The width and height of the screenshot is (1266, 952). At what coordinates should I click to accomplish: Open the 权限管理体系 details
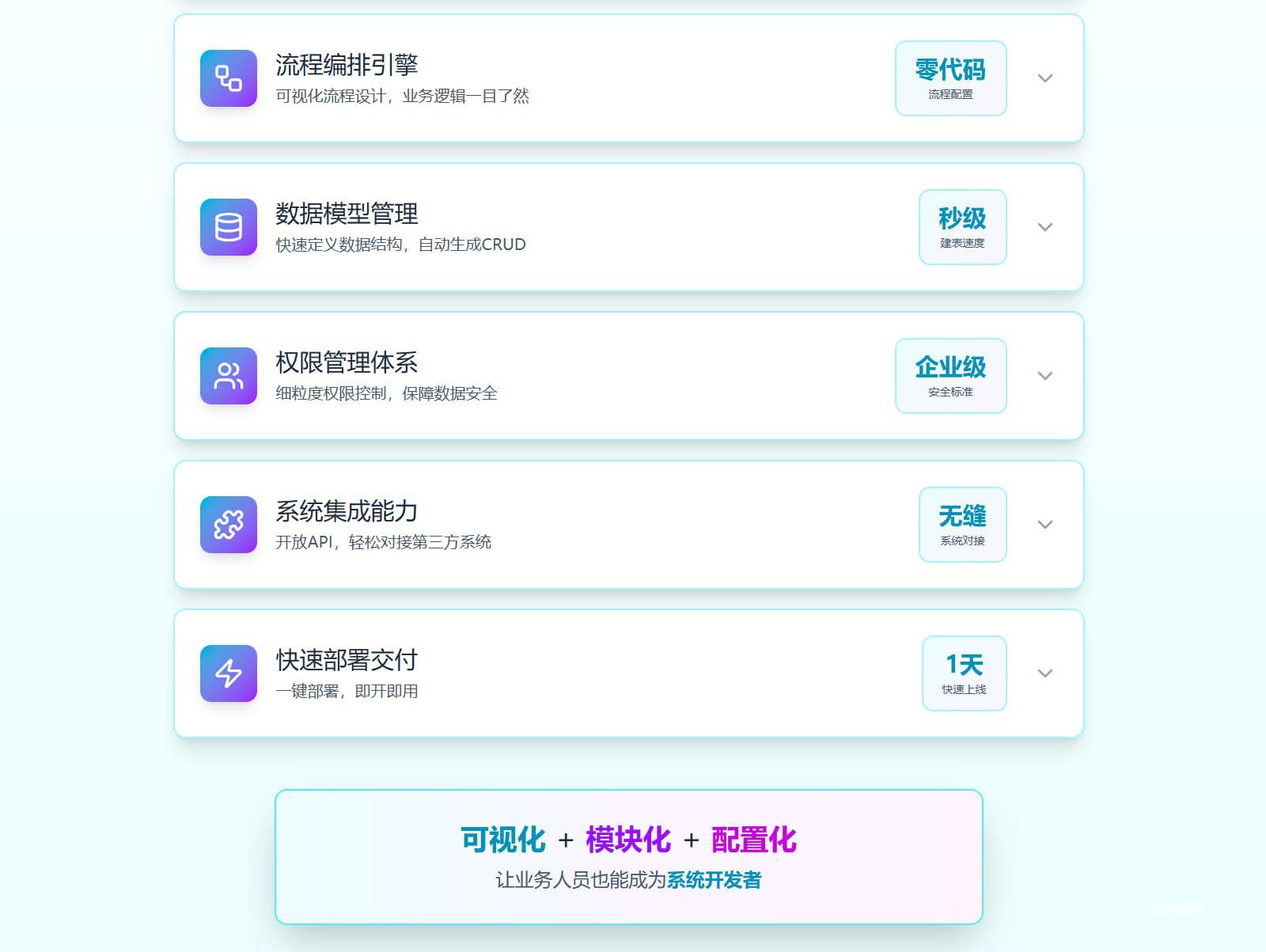(1044, 376)
